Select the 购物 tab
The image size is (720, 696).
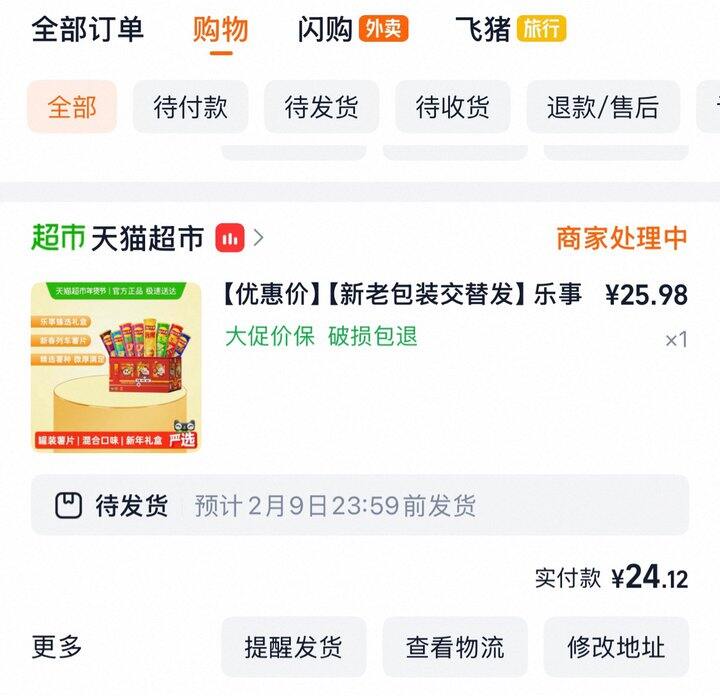point(220,29)
